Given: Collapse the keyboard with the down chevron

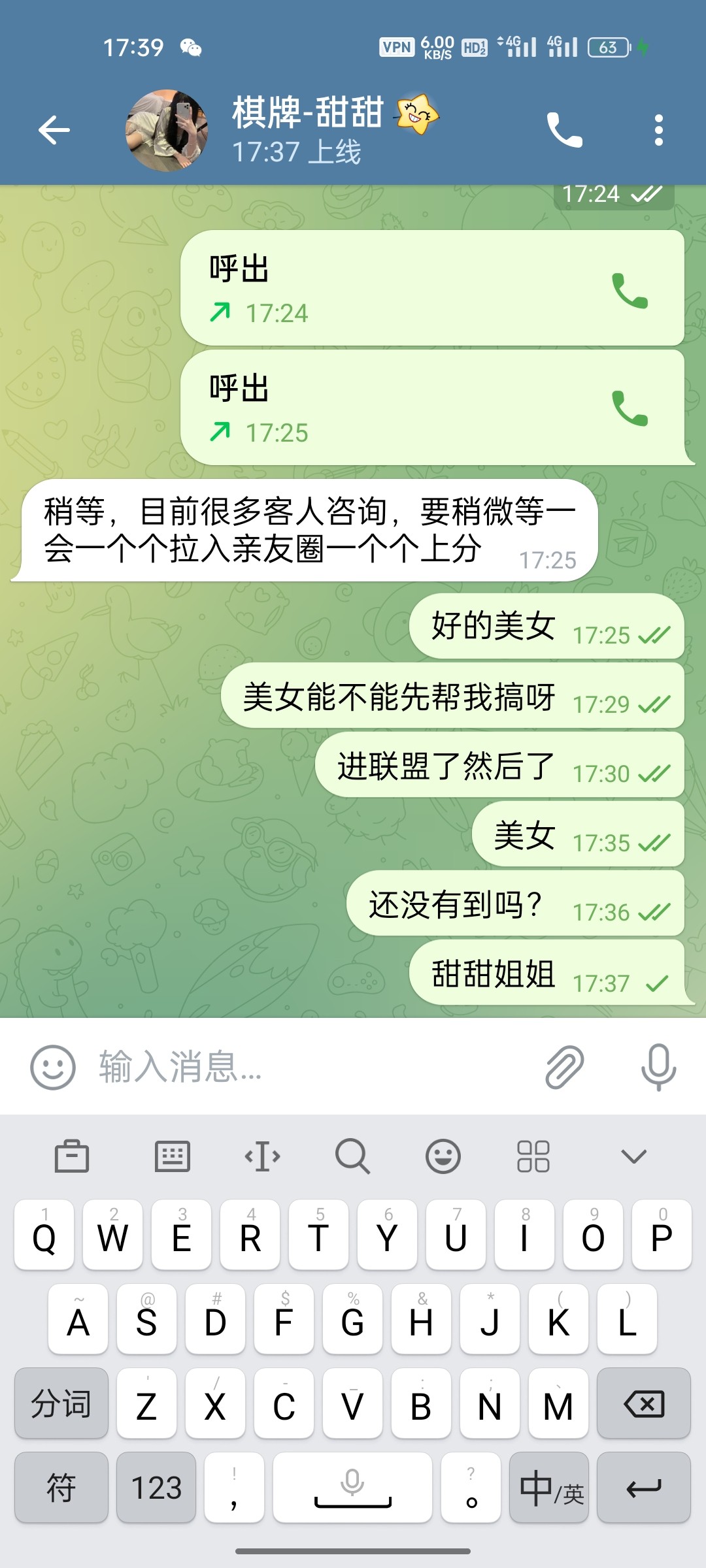Looking at the screenshot, I should click(633, 1156).
